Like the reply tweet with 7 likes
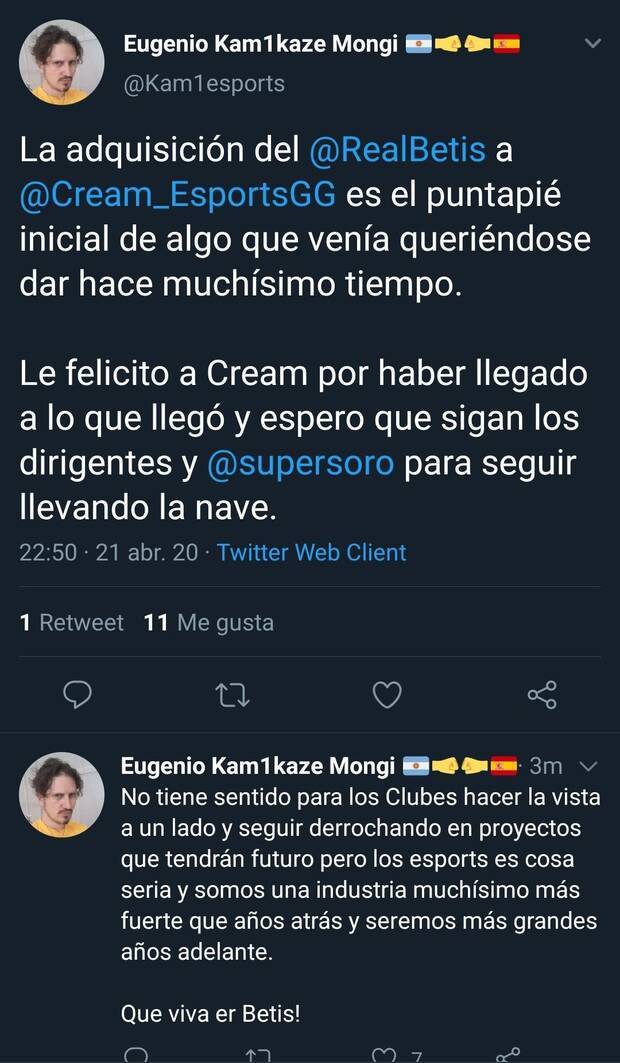The width and height of the screenshot is (620, 1063). click(384, 1055)
